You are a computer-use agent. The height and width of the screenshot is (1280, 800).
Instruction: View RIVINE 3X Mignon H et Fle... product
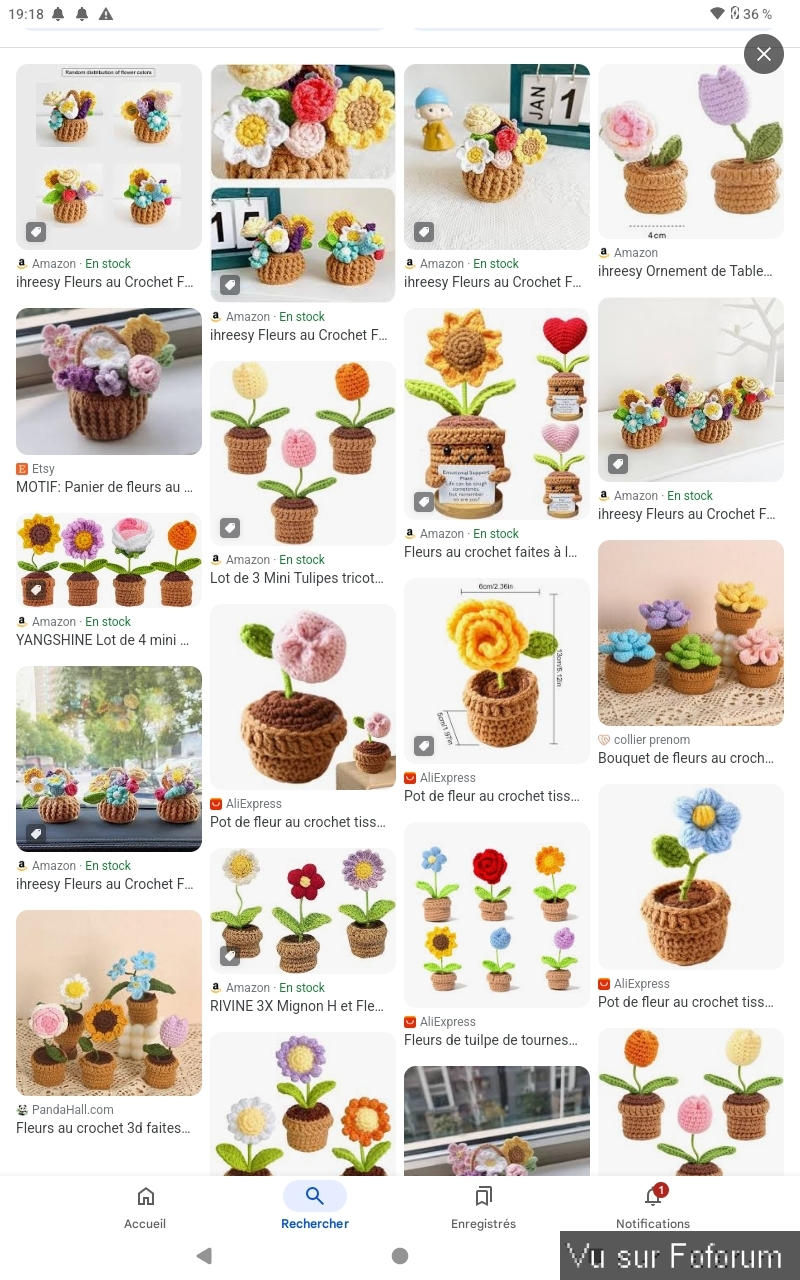(x=302, y=911)
